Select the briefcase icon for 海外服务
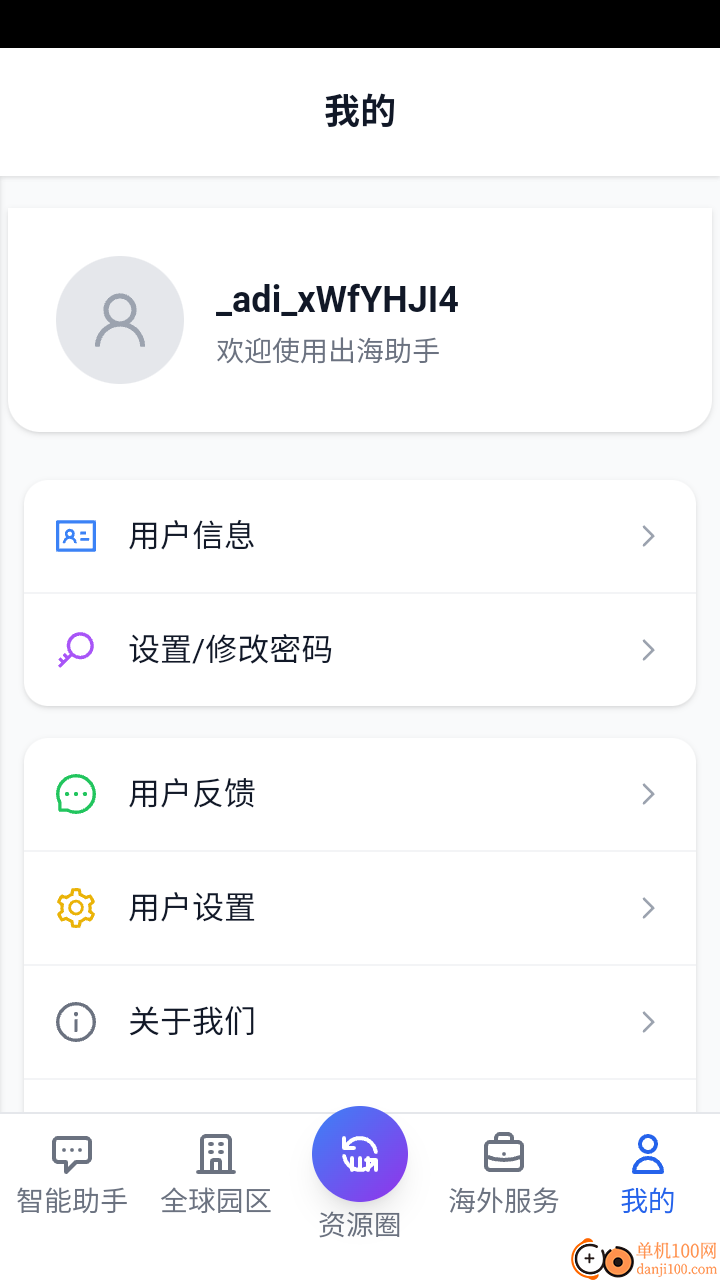Viewport: 720px width, 1280px height. (x=503, y=1152)
